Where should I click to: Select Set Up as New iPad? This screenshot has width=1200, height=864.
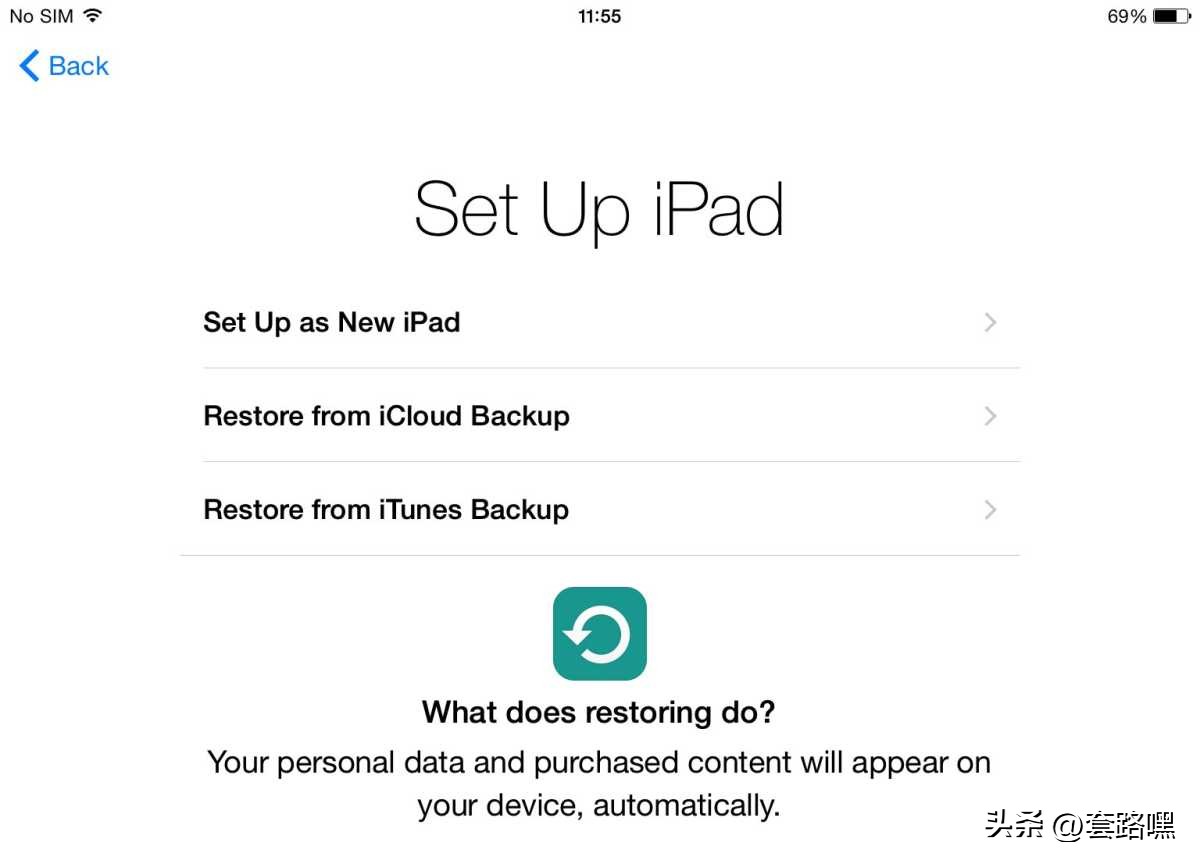pyautogui.click(x=600, y=322)
